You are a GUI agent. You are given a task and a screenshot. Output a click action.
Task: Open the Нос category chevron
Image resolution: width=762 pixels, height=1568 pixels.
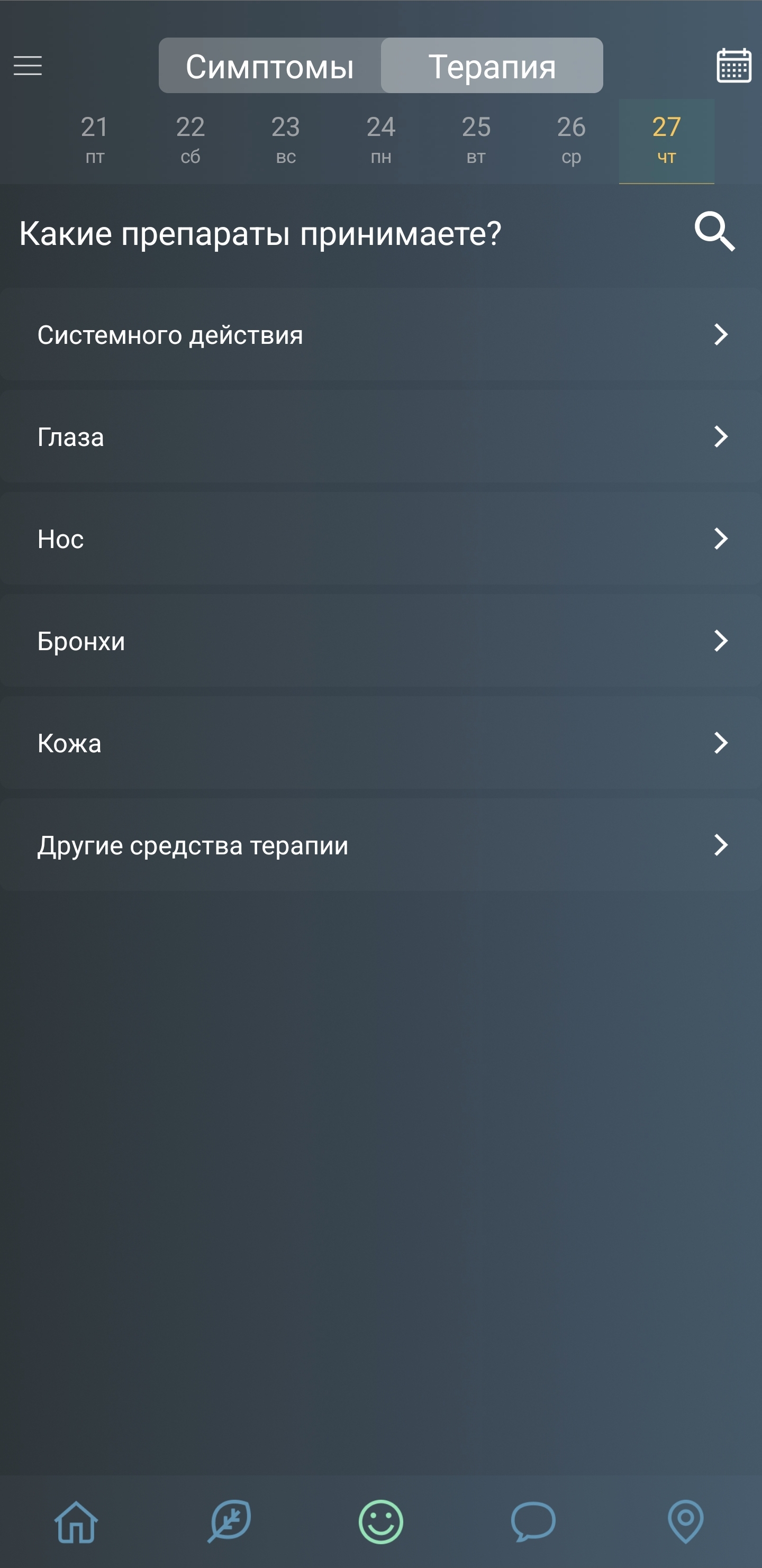[x=722, y=538]
